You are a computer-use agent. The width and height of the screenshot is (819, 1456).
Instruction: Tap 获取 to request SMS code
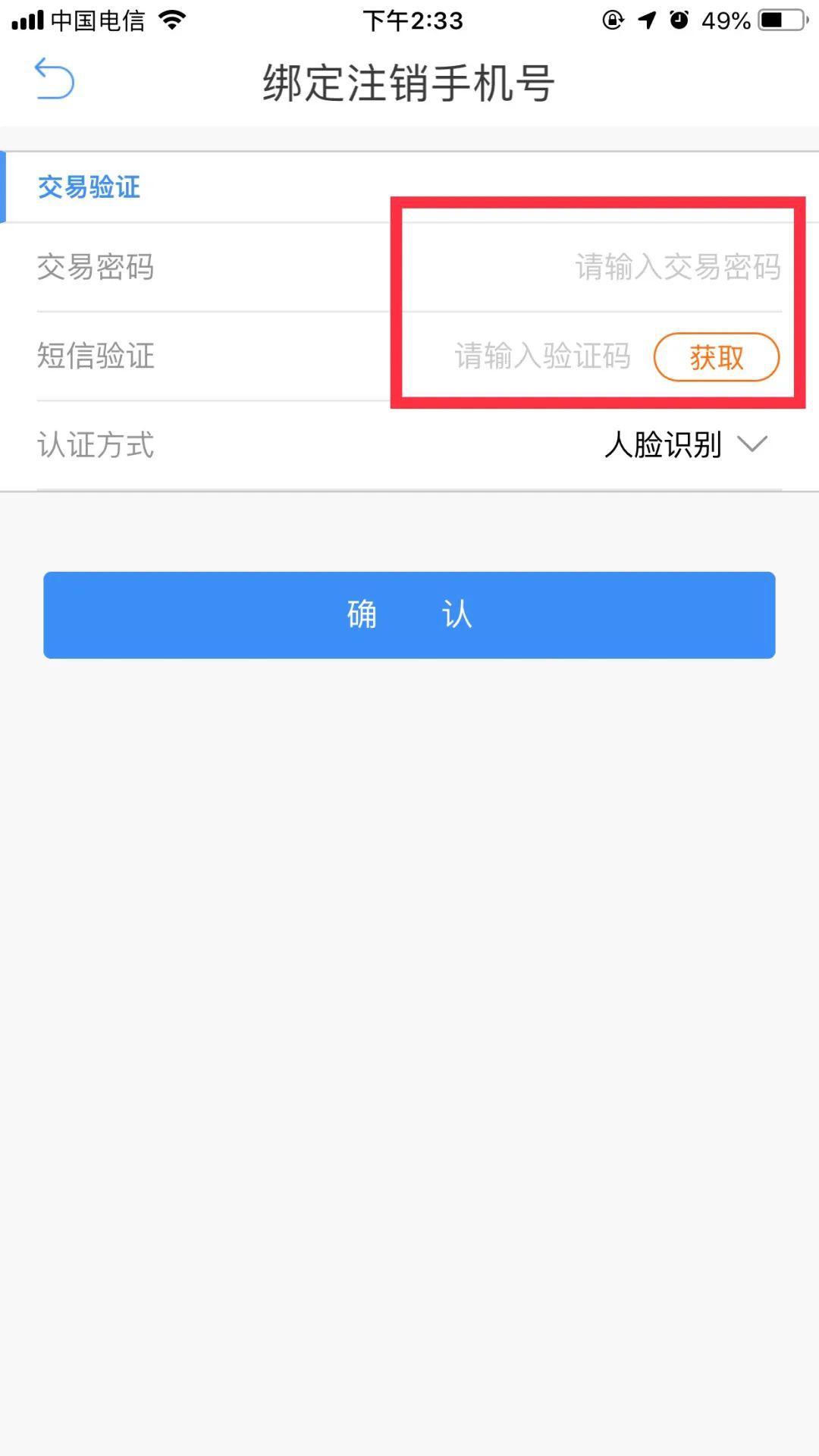[717, 356]
